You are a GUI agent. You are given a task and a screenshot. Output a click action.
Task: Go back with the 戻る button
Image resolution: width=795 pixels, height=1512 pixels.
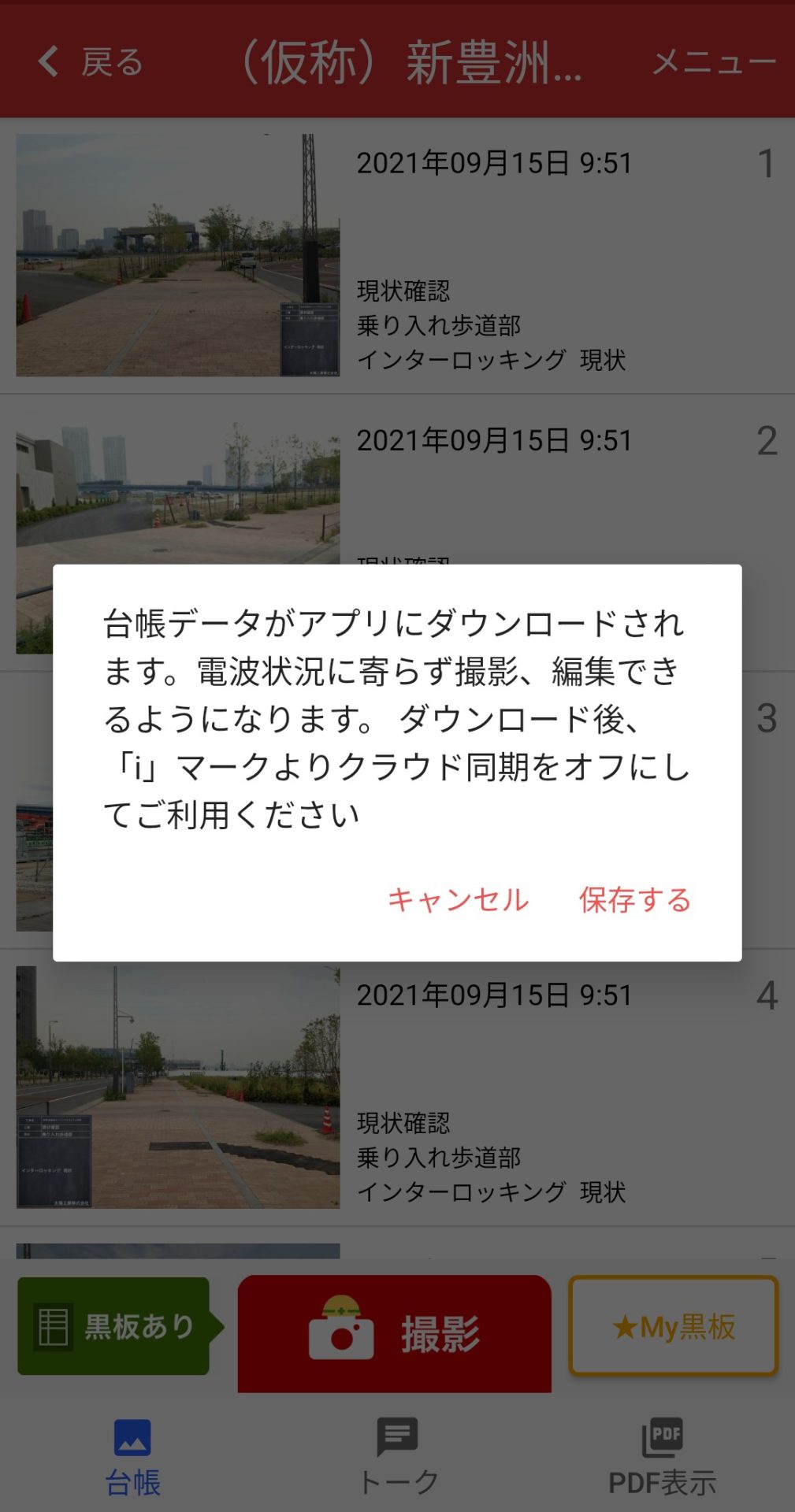(91, 61)
